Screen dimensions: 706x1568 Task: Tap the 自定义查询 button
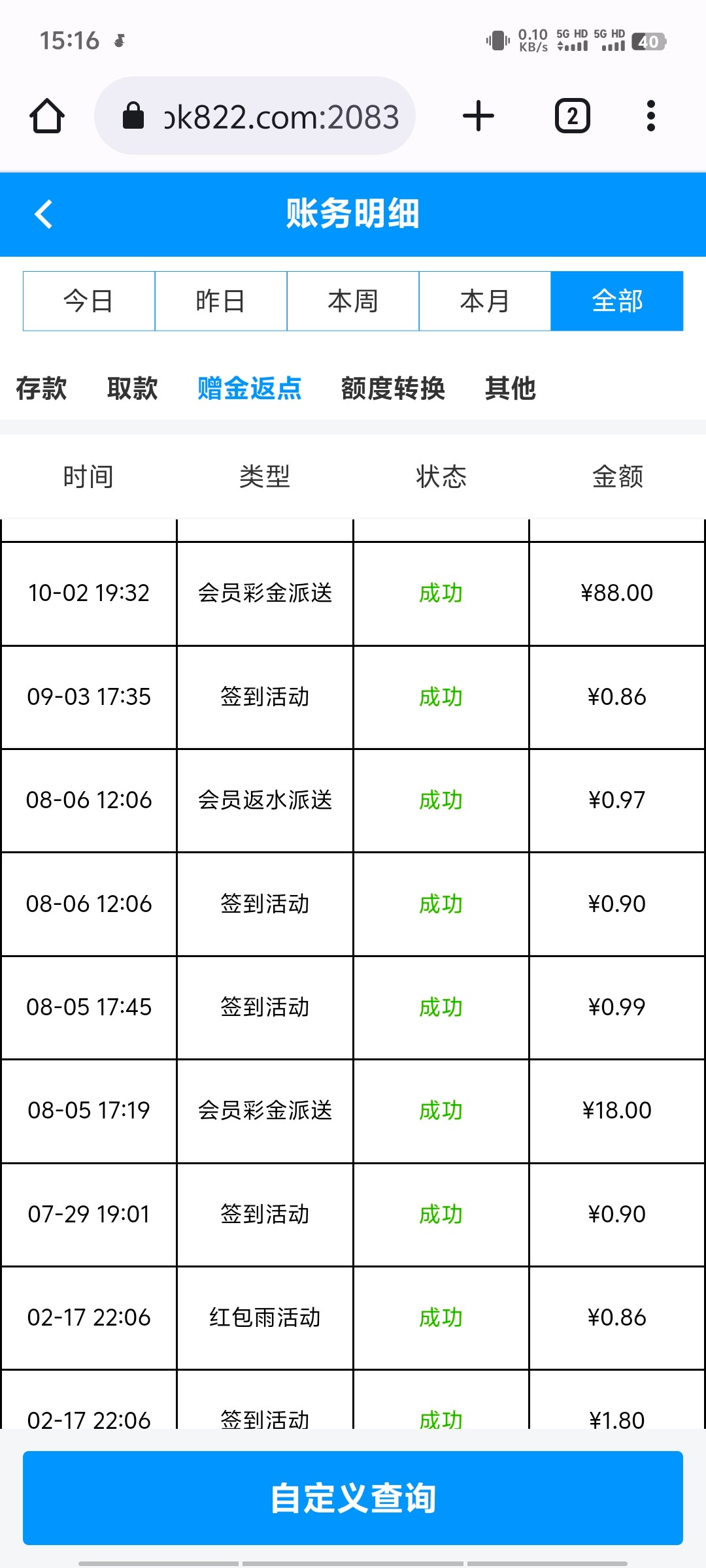coord(353,1498)
